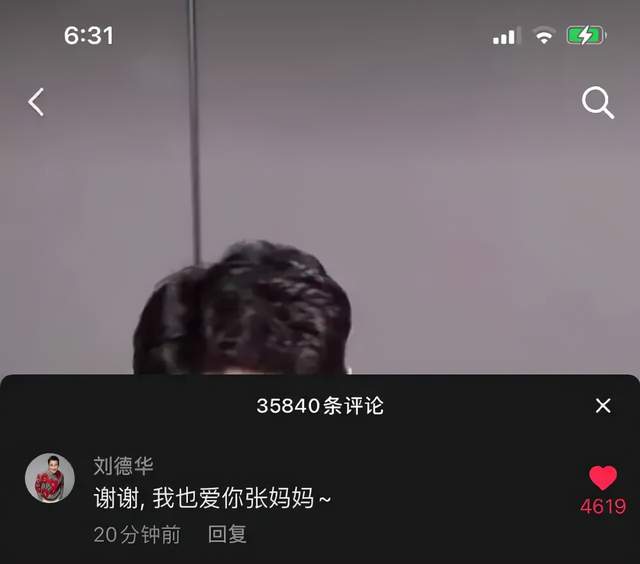640x564 pixels.
Task: Like 刘德华's comment
Action: click(603, 478)
